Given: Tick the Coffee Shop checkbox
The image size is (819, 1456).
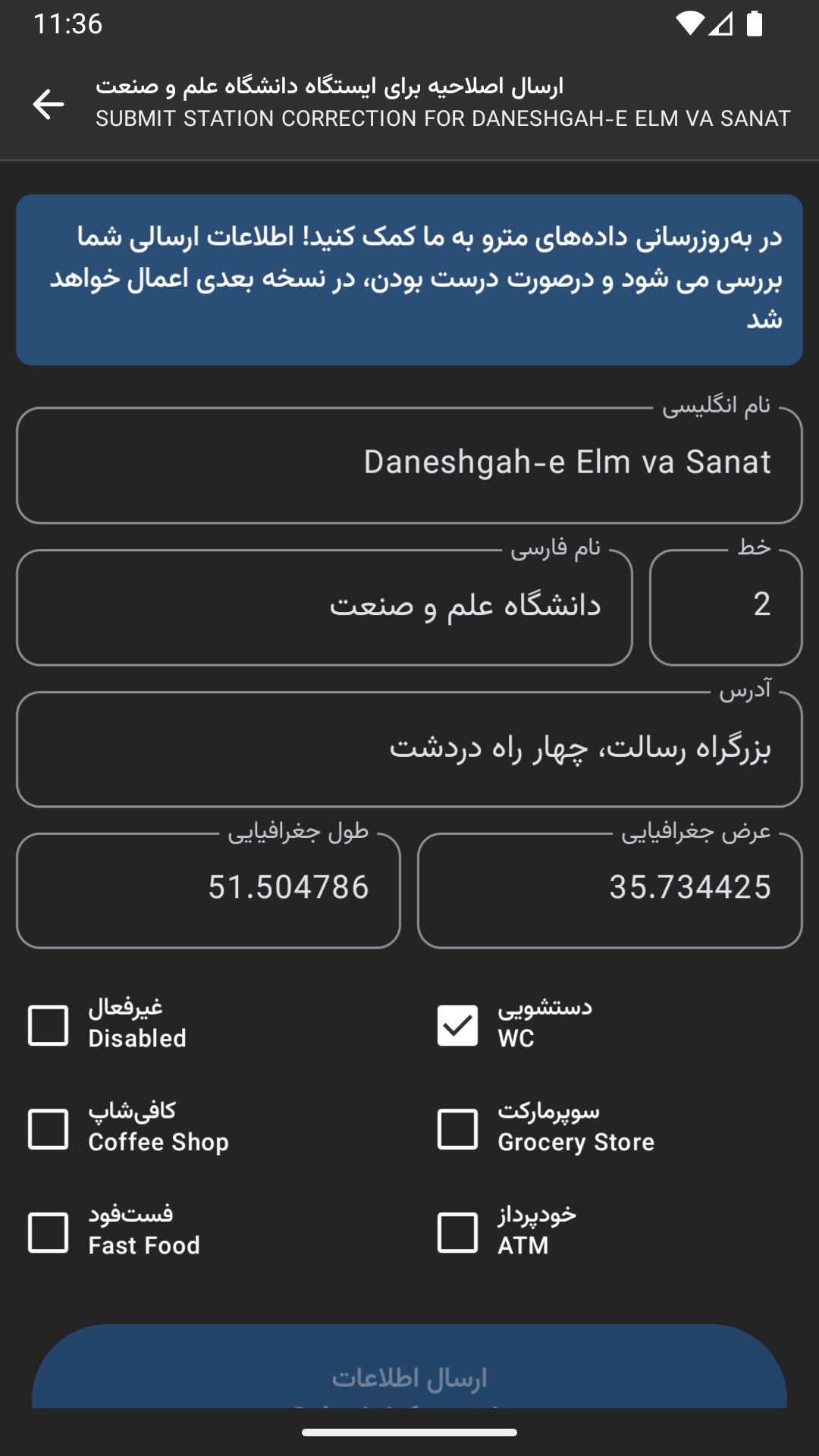Looking at the screenshot, I should click(49, 1129).
